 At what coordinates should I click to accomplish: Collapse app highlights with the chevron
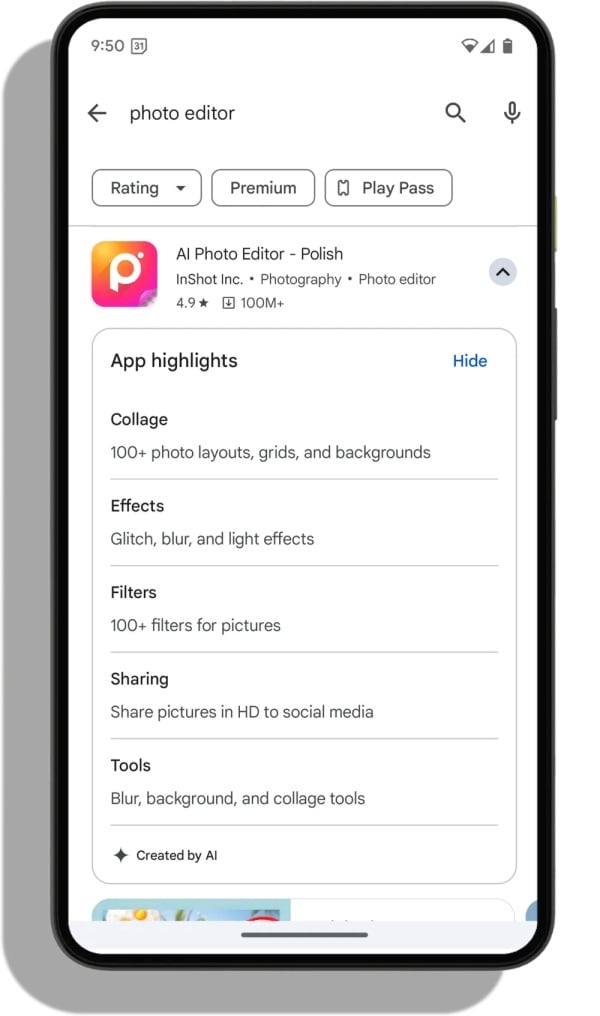coord(503,271)
